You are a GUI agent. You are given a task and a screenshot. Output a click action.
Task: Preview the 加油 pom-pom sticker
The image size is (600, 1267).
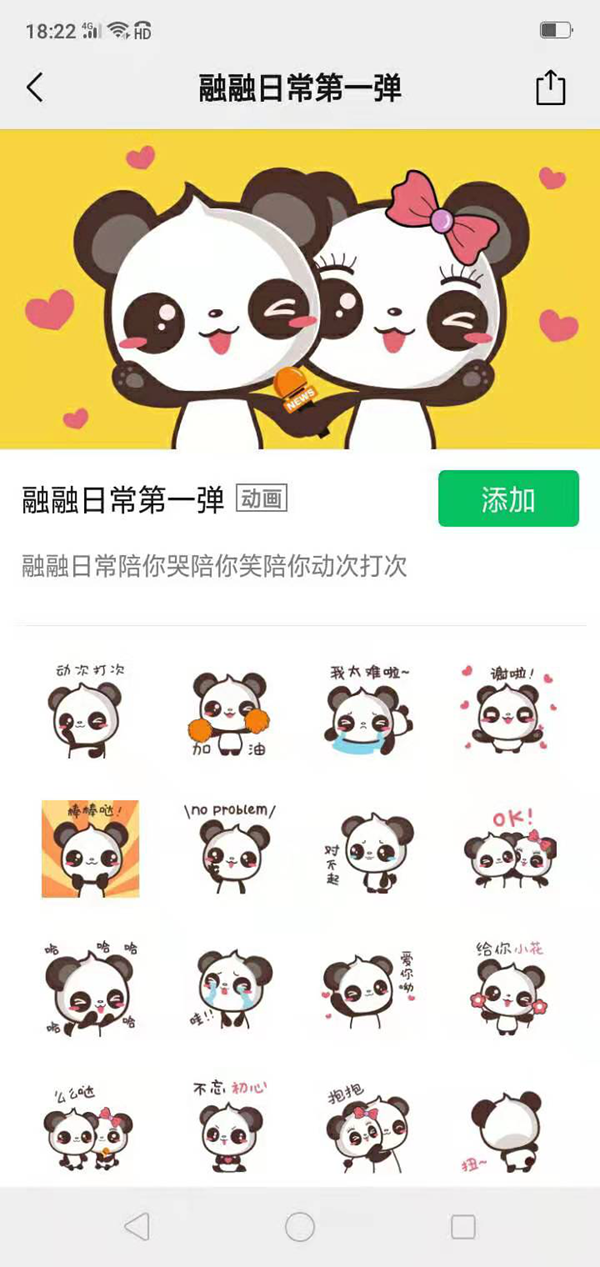(x=230, y=712)
